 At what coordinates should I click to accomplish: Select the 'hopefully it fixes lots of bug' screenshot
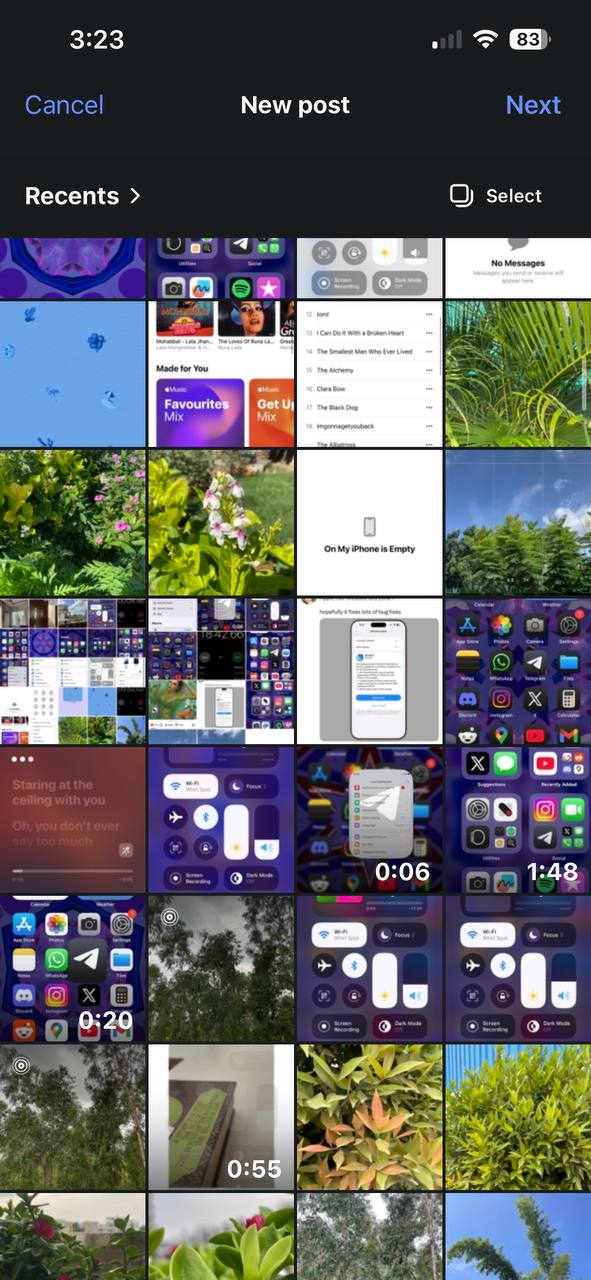pos(370,672)
